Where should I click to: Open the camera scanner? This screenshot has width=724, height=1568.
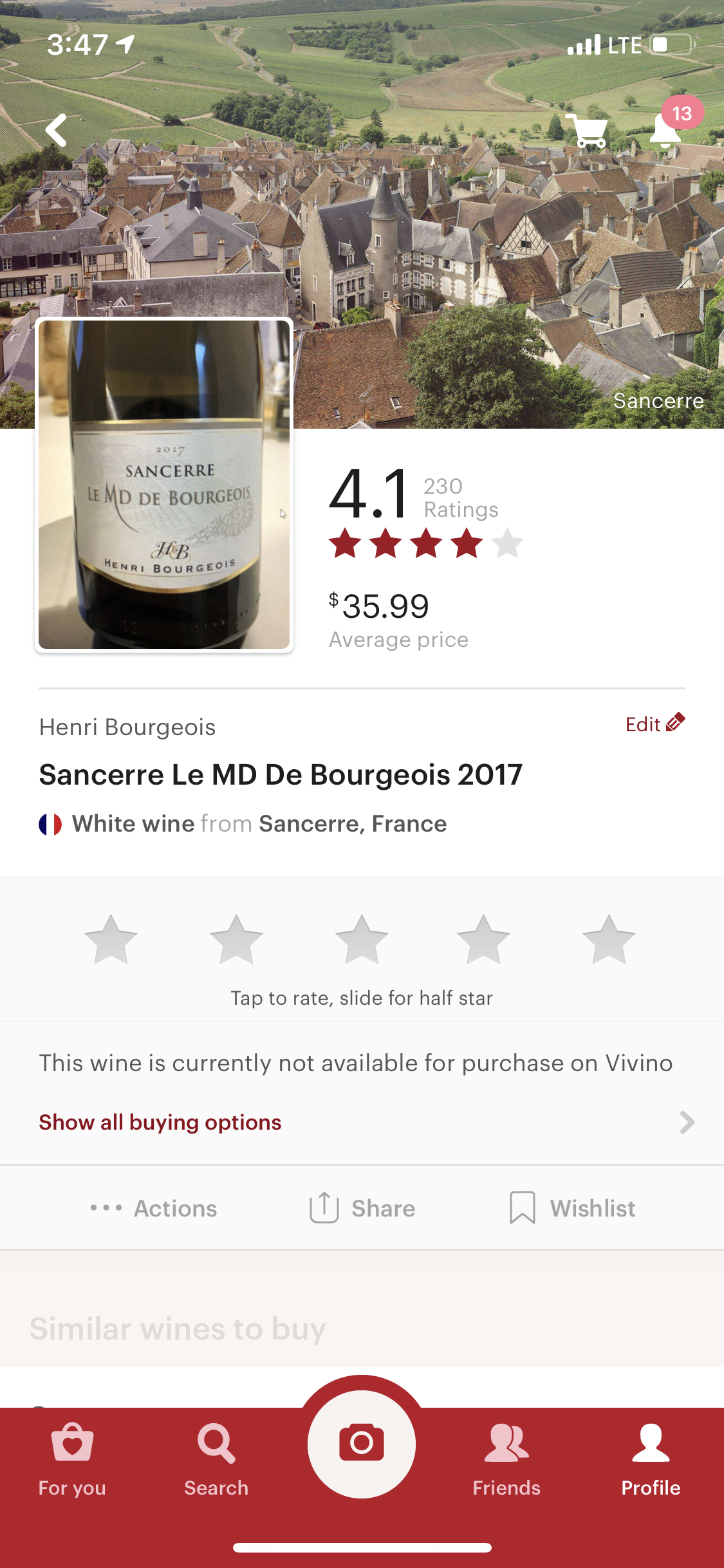362,1444
